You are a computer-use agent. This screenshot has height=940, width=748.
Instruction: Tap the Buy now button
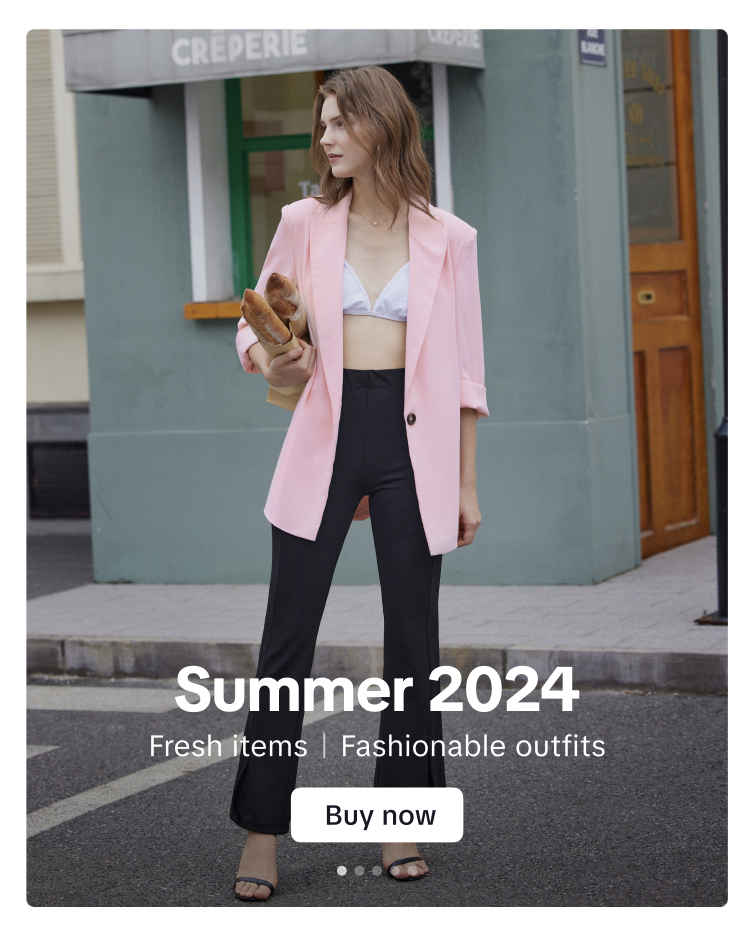click(377, 815)
